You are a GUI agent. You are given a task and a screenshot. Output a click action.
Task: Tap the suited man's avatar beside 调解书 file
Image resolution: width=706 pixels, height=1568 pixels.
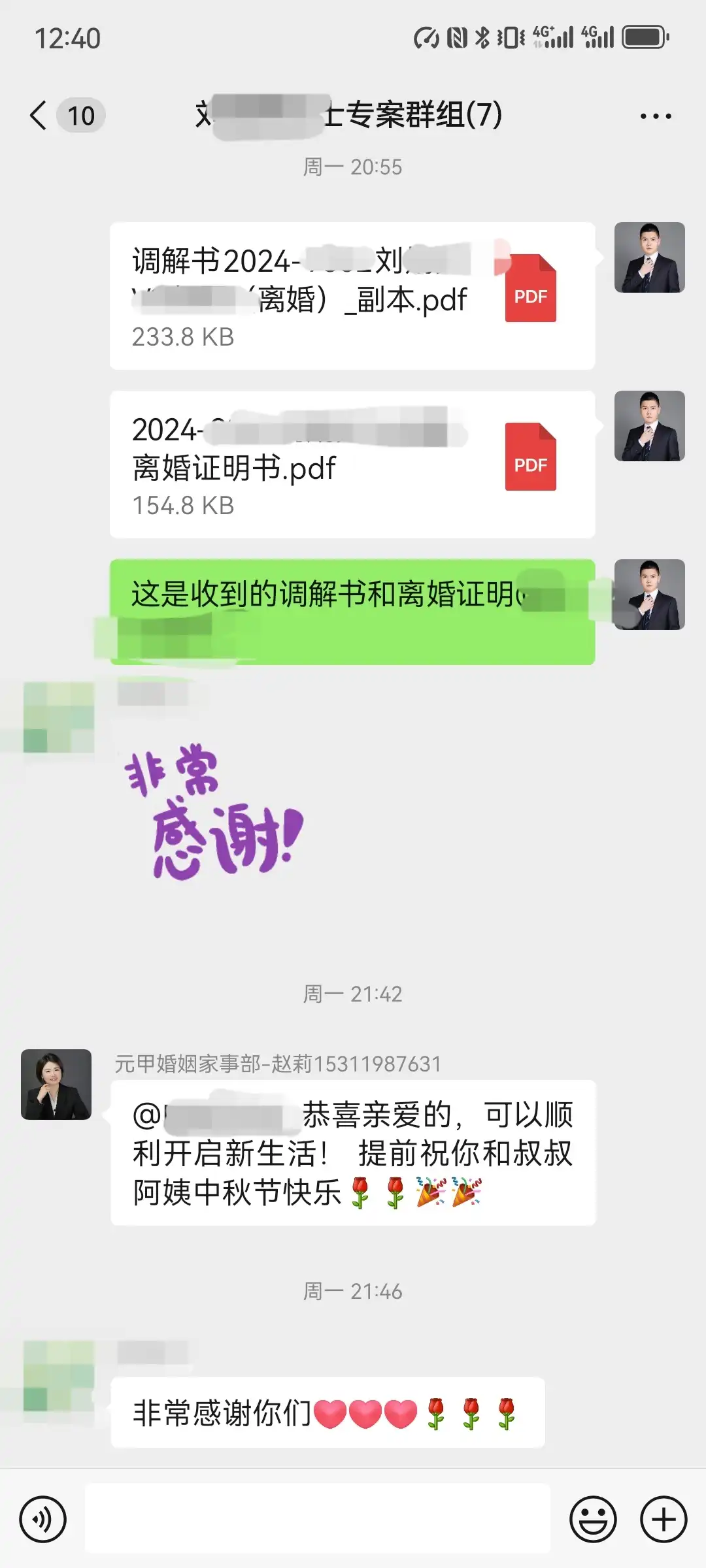pos(649,257)
